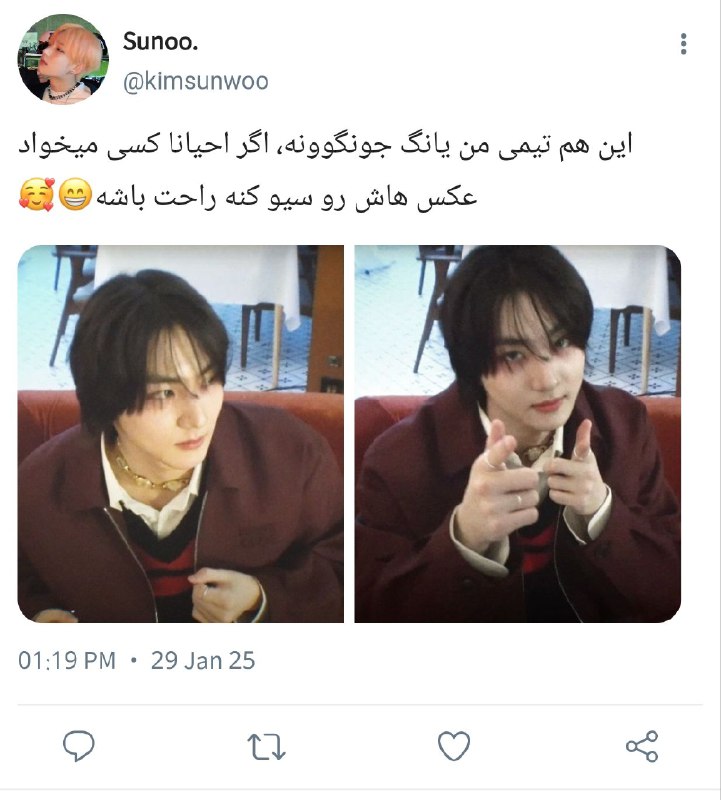721x800 pixels.
Task: Like the tweet with the heart
Action: click(454, 745)
